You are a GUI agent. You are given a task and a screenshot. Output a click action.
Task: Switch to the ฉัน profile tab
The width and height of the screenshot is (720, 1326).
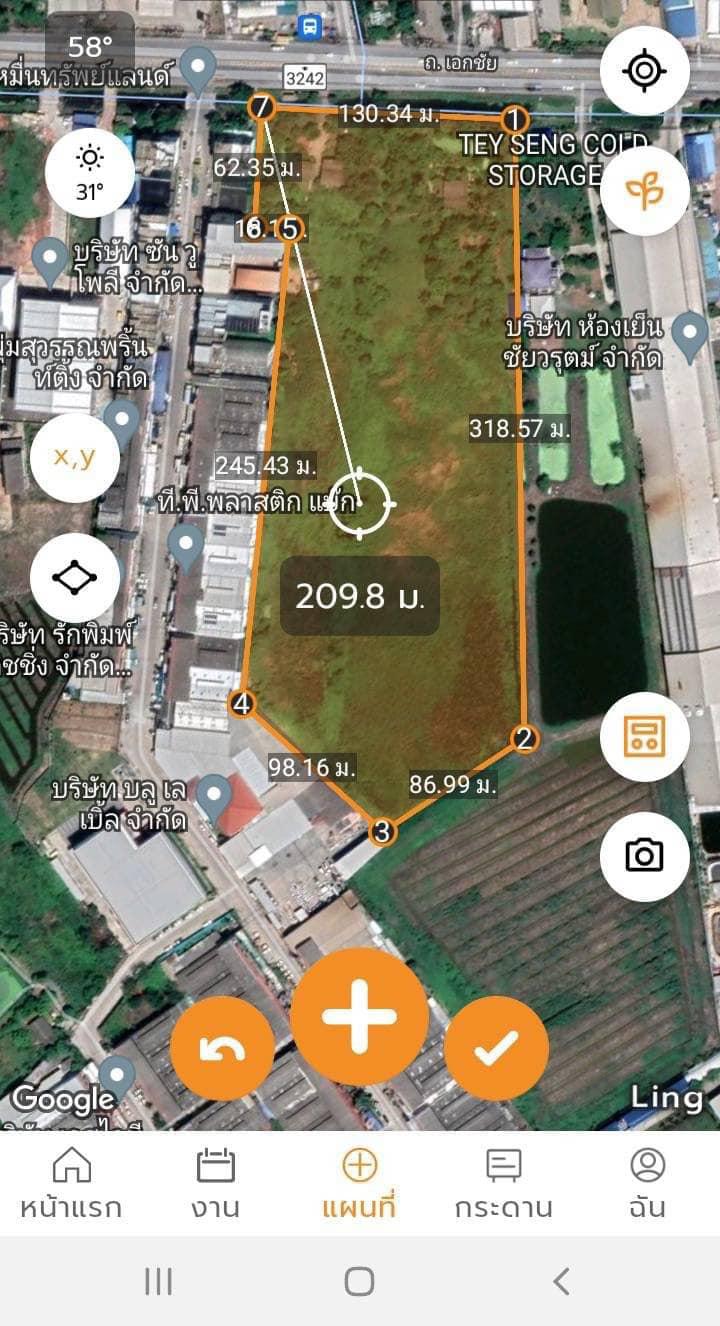[648, 1183]
